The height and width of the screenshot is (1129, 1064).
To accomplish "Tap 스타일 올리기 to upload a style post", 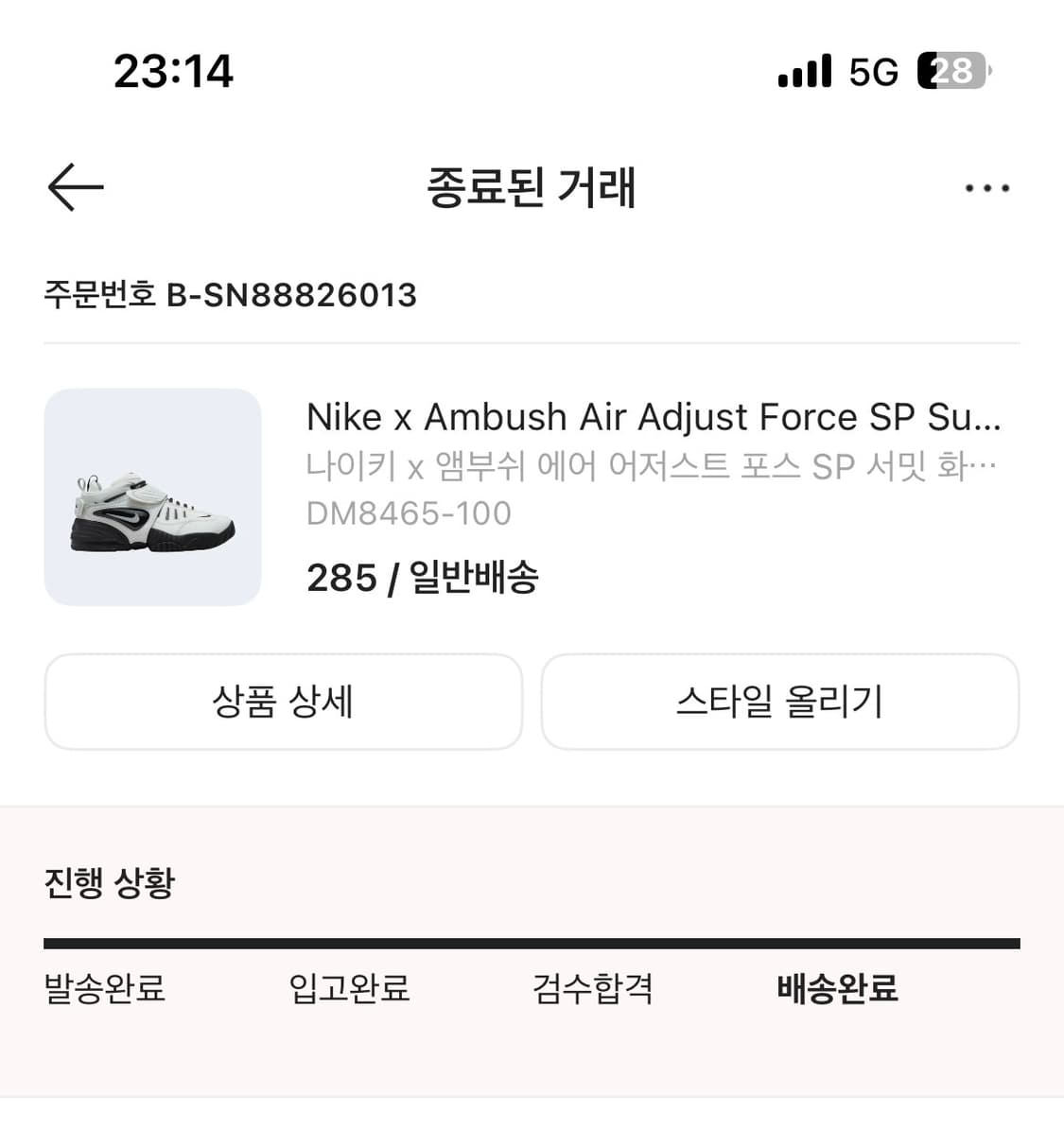I will pos(780,702).
